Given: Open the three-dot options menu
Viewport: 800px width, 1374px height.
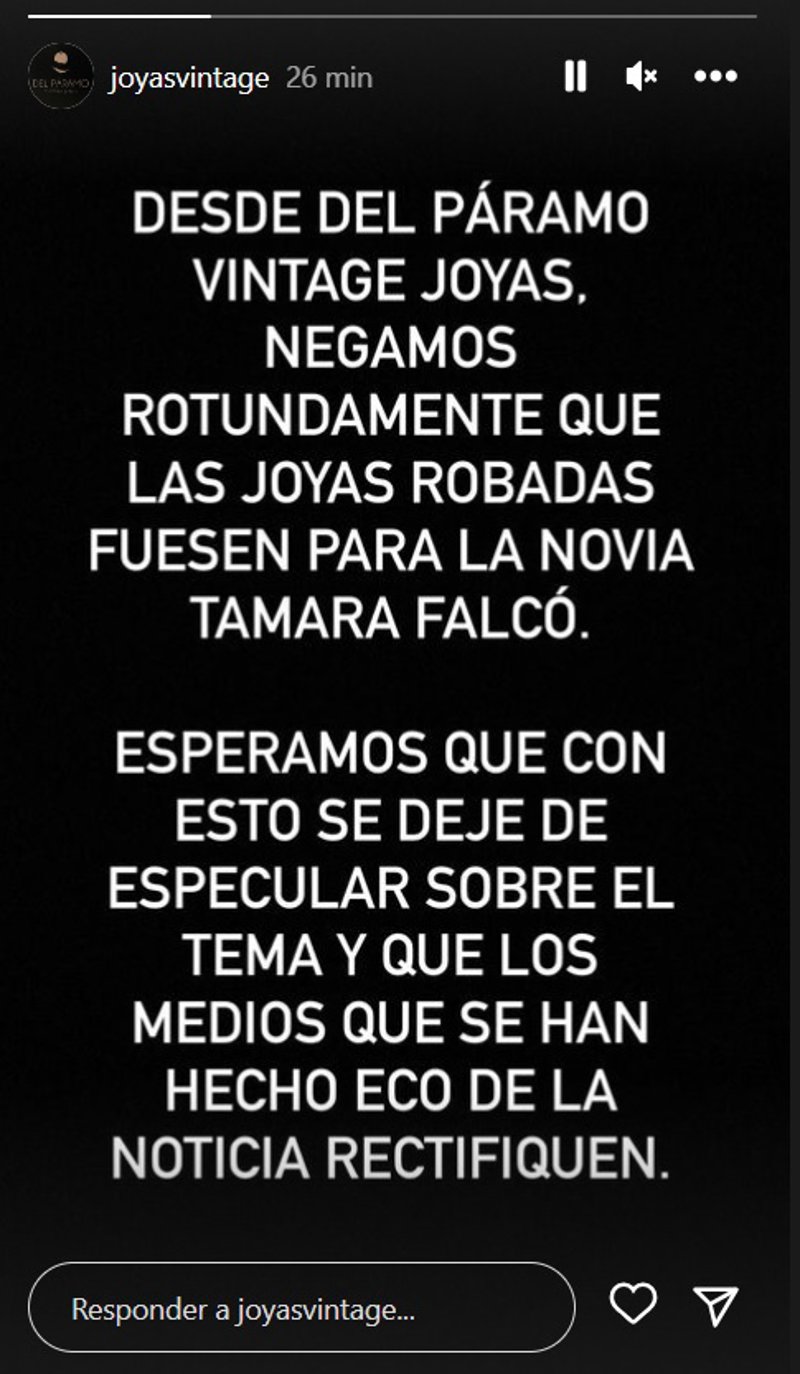Looking at the screenshot, I should (715, 76).
